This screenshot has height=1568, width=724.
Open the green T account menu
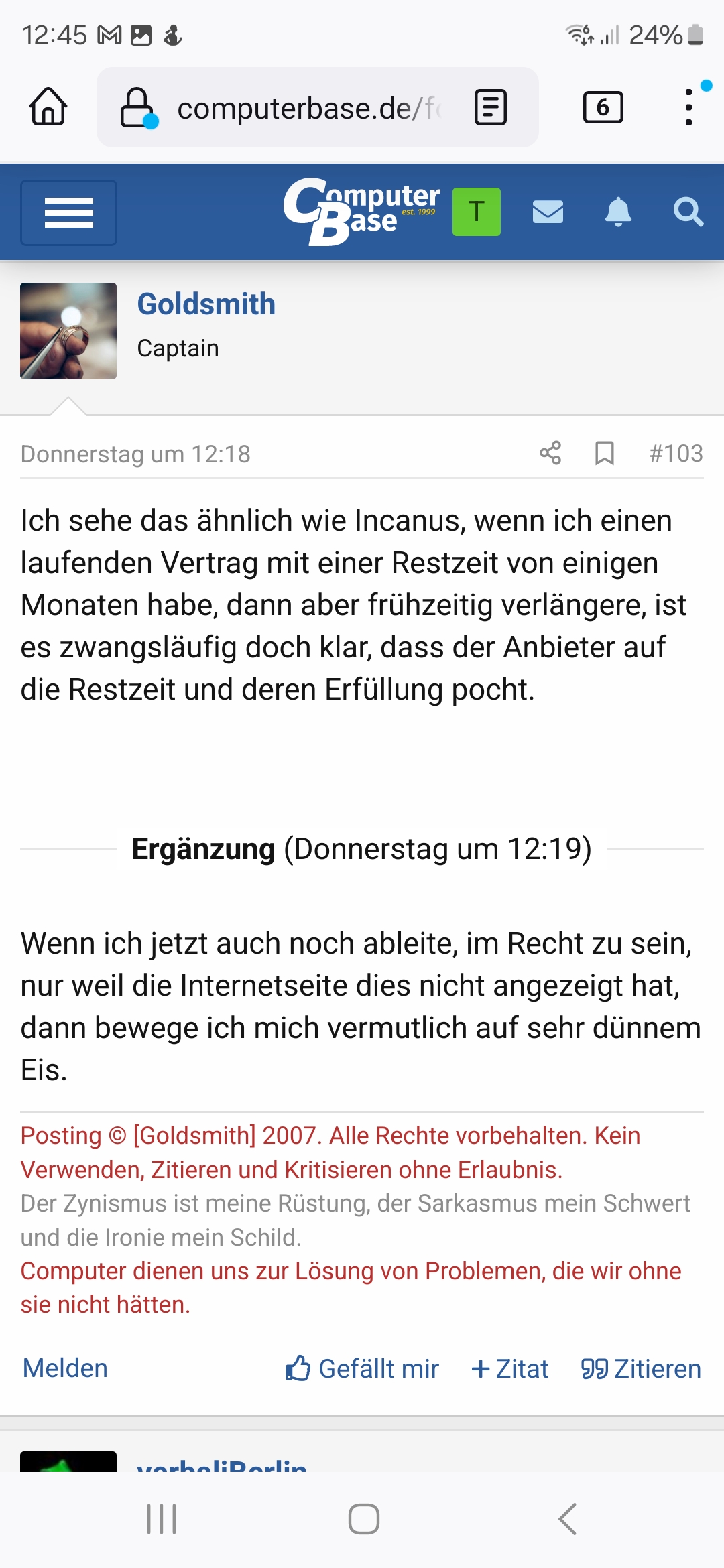(x=477, y=212)
